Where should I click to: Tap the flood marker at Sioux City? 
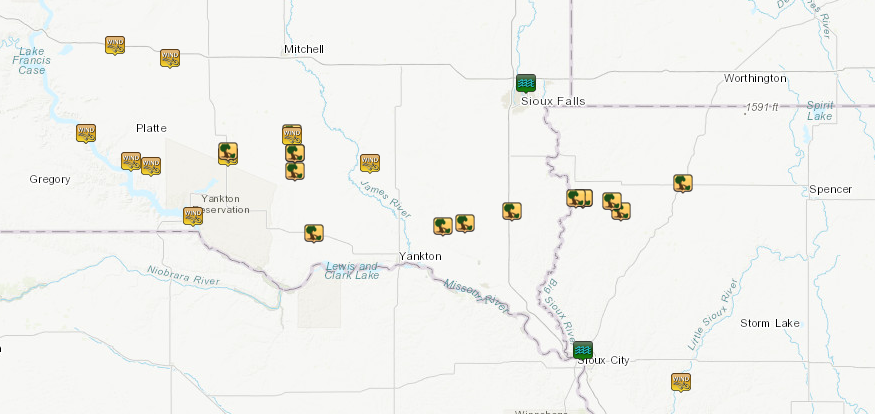coord(584,350)
